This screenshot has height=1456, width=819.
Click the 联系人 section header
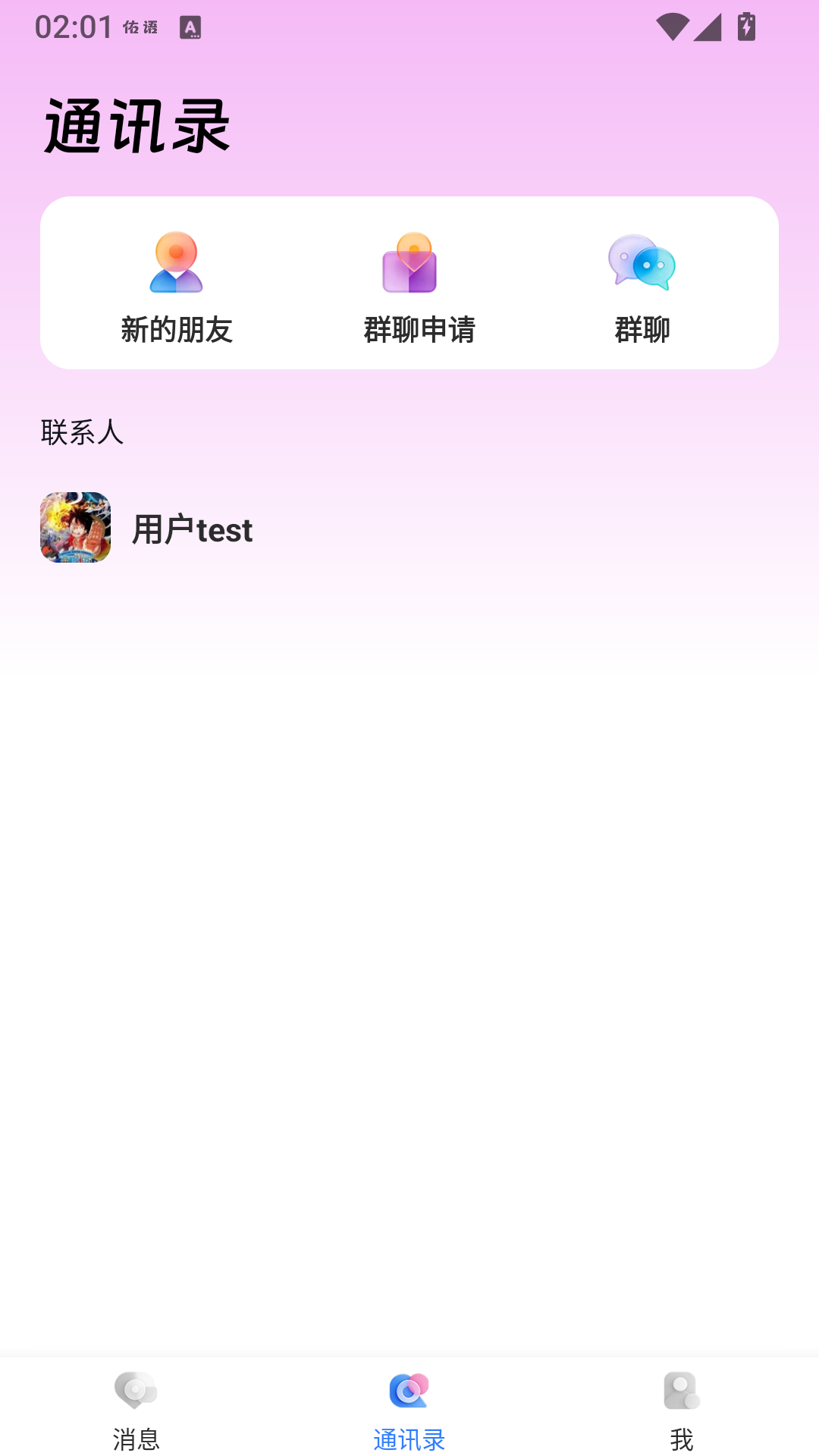(83, 433)
